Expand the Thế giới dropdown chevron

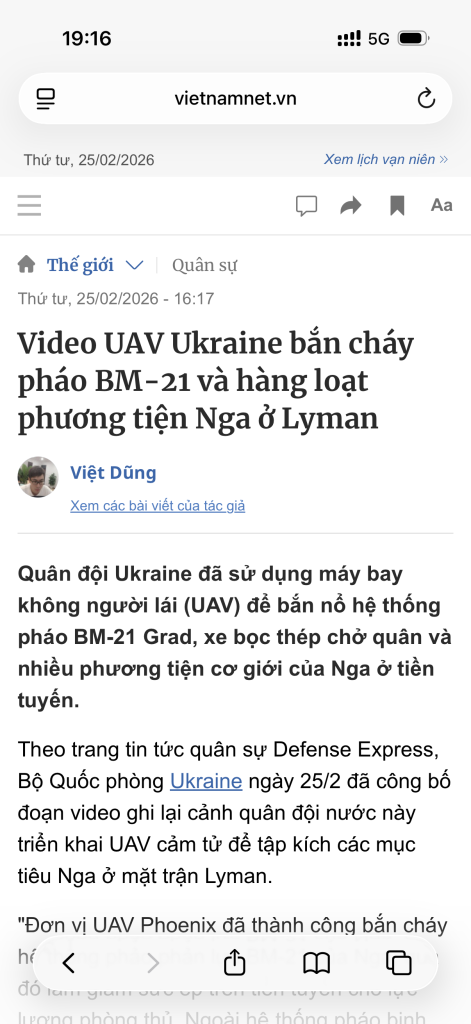click(134, 265)
